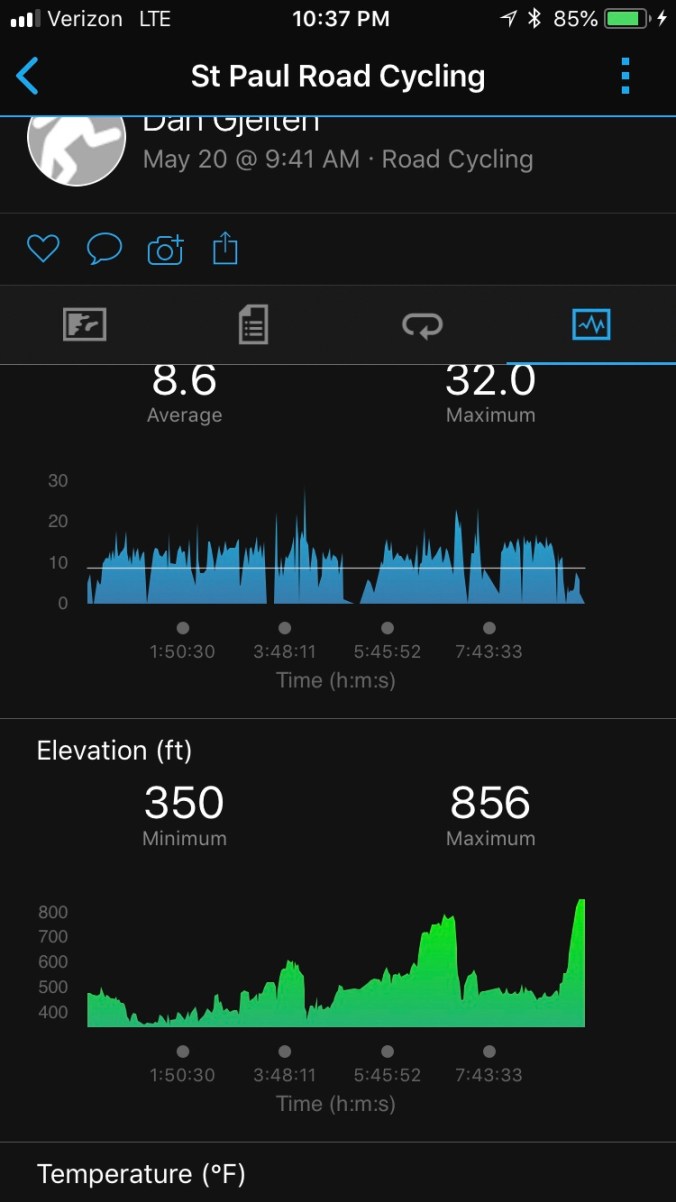The height and width of the screenshot is (1202, 676).
Task: Switch to the laps tab
Action: pos(422,325)
